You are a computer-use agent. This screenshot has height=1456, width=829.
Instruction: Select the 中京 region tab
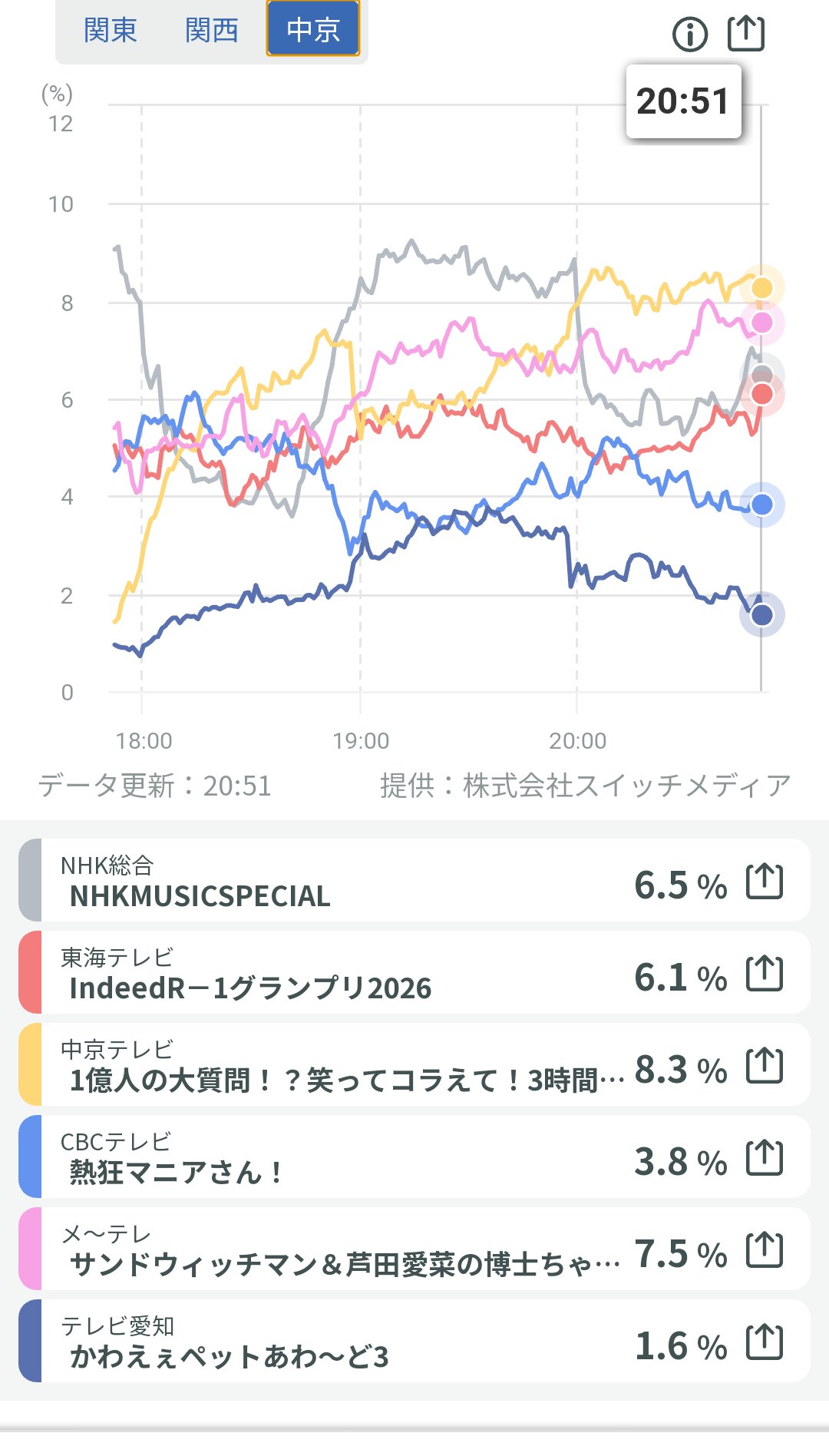pyautogui.click(x=313, y=29)
